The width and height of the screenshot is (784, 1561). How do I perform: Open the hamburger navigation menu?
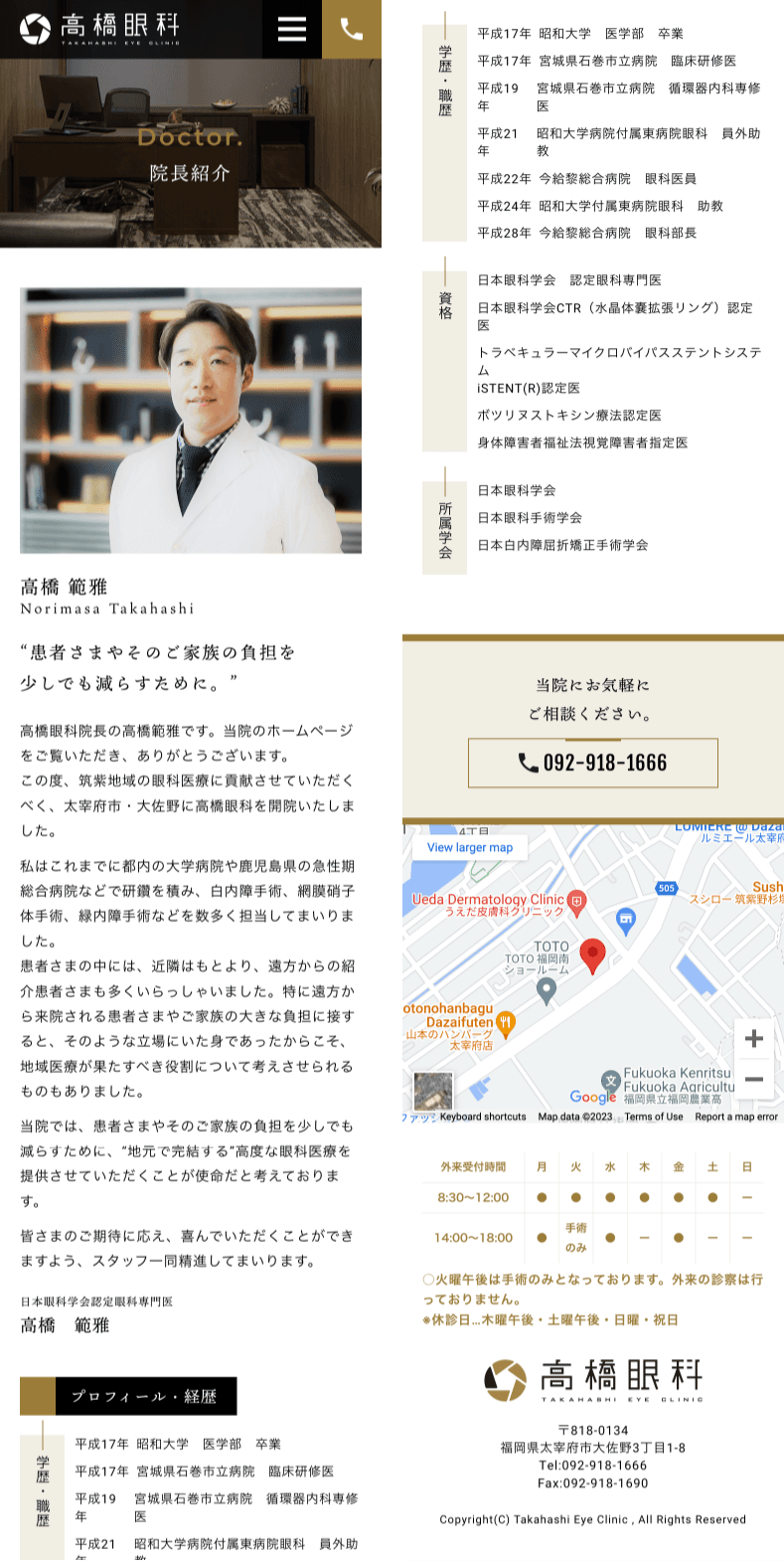click(291, 29)
